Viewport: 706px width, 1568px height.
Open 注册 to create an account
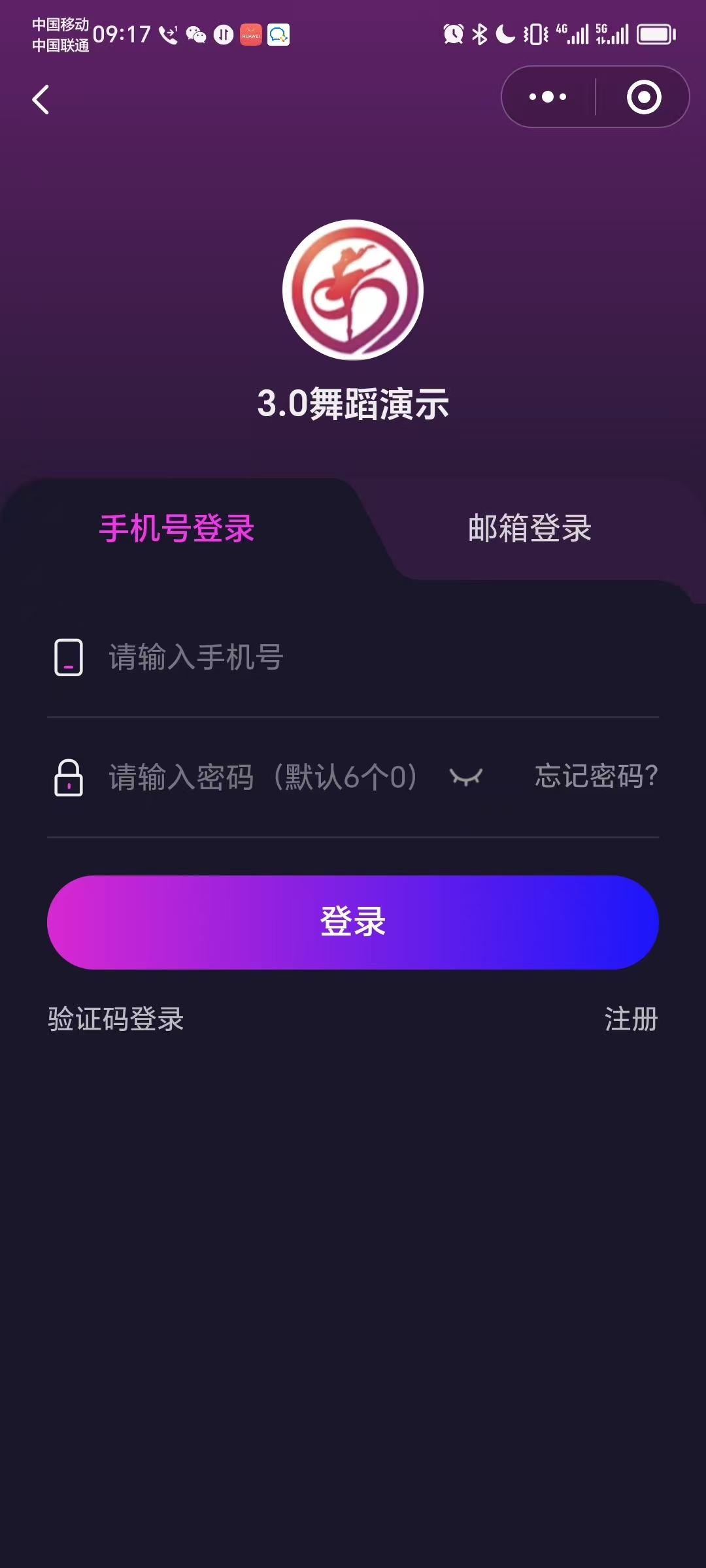coord(630,1019)
